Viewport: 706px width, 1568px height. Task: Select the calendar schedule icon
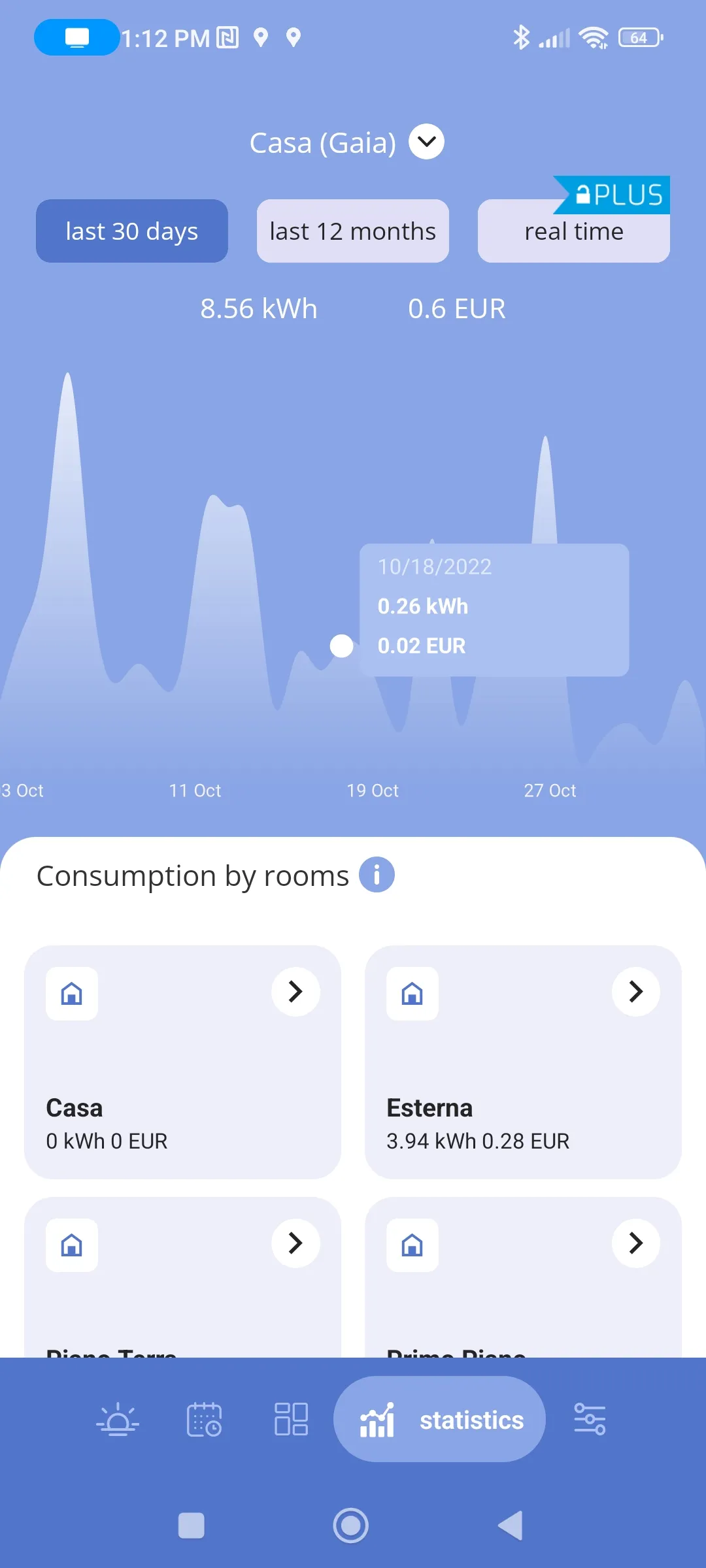coord(203,1420)
